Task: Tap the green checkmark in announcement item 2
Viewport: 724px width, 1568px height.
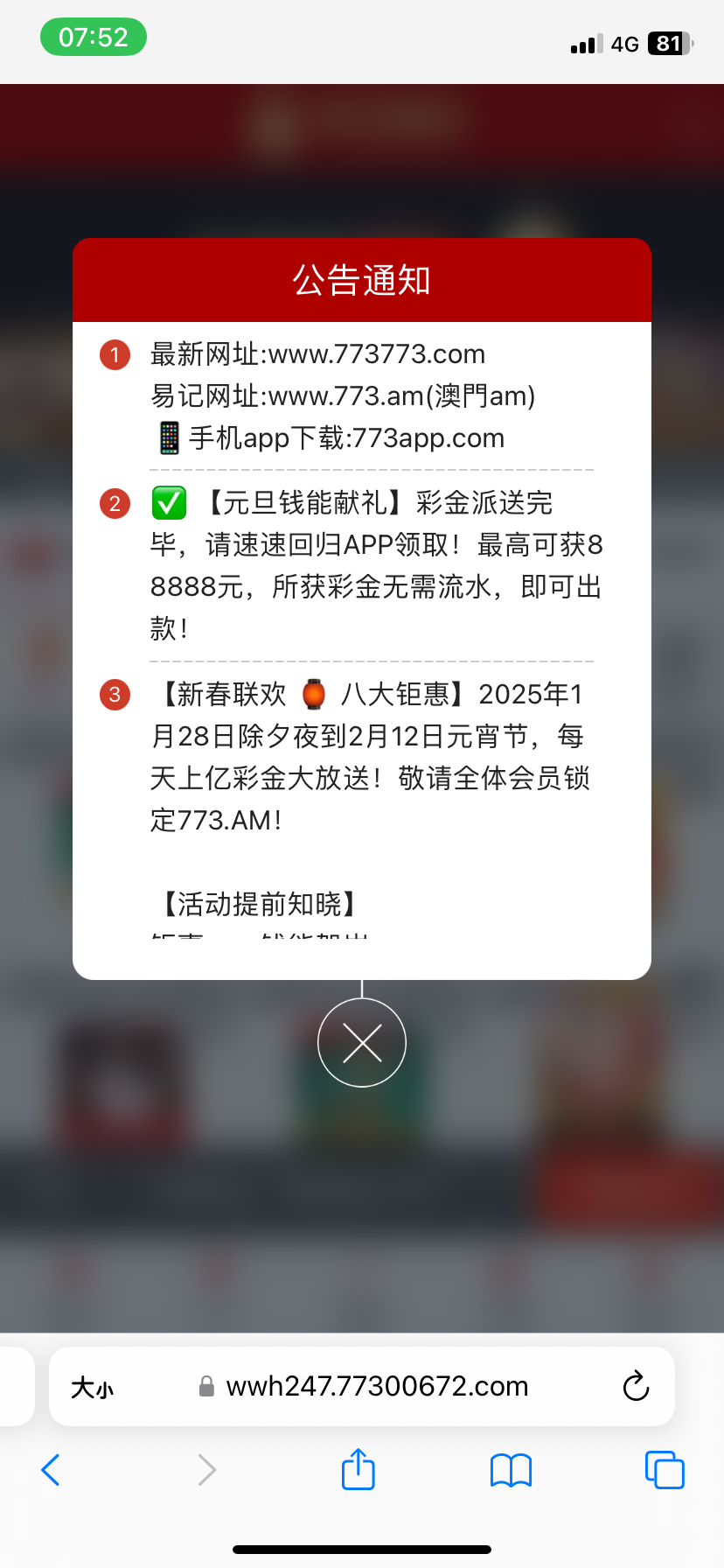Action: (168, 503)
